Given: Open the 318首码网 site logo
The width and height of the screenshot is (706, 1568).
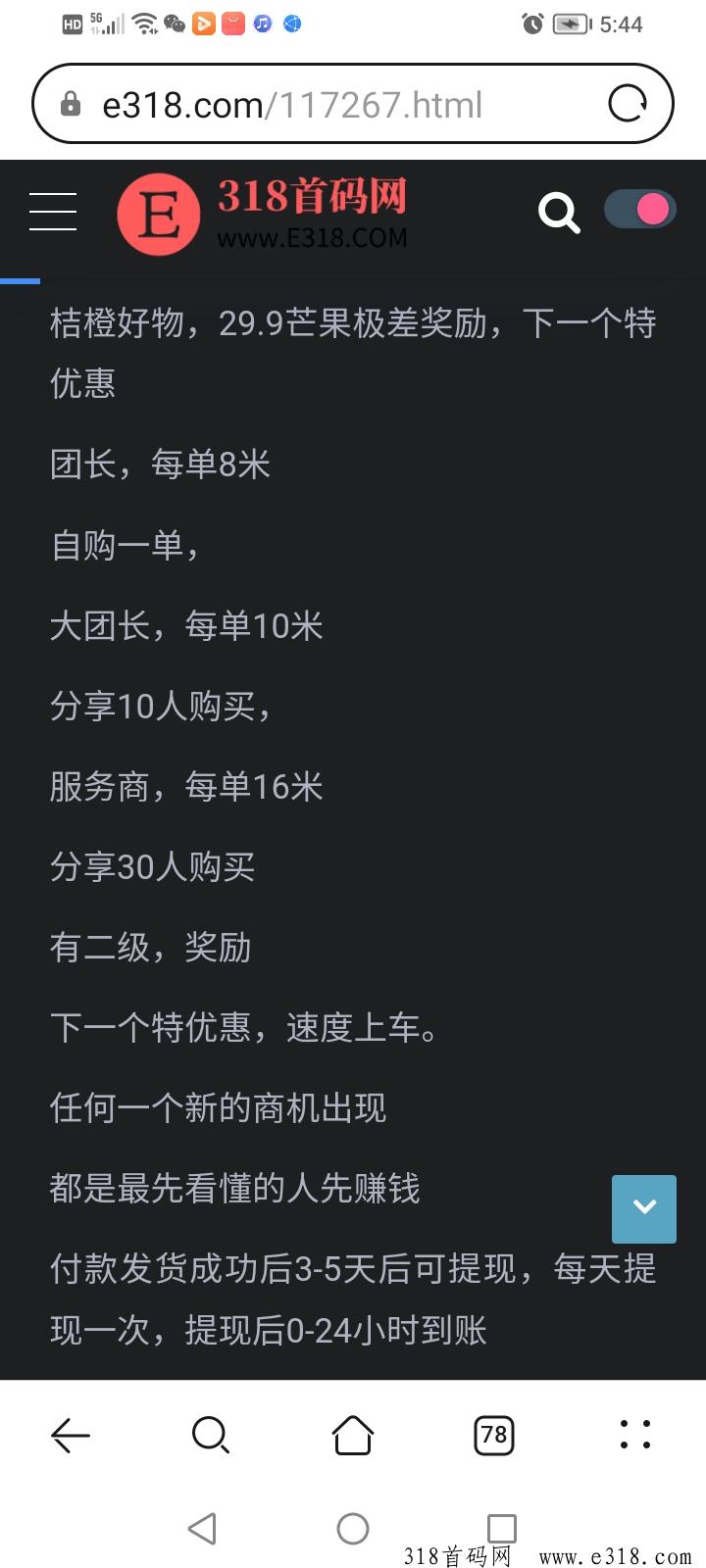Looking at the screenshot, I should pyautogui.click(x=263, y=214).
